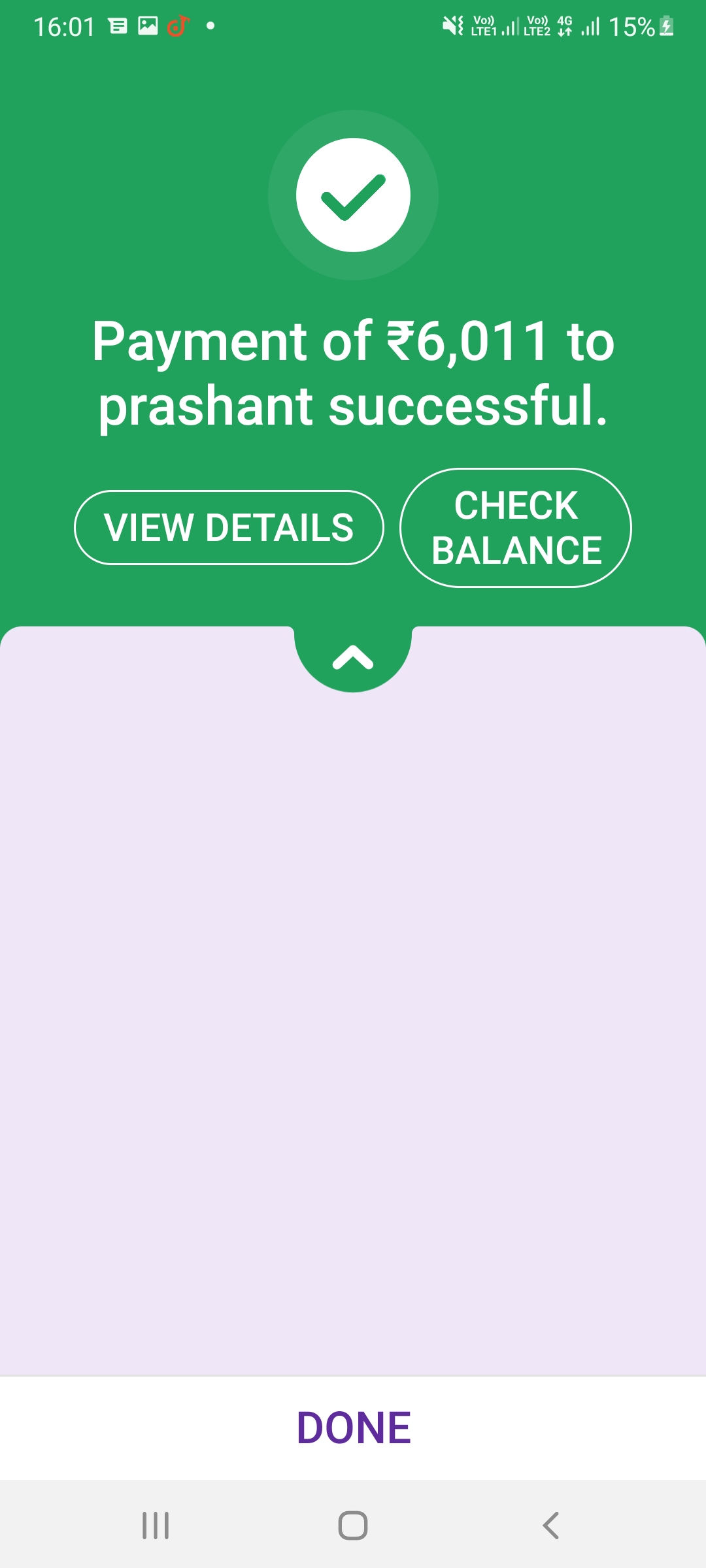
Task: Tap DONE to finish
Action: click(353, 1428)
